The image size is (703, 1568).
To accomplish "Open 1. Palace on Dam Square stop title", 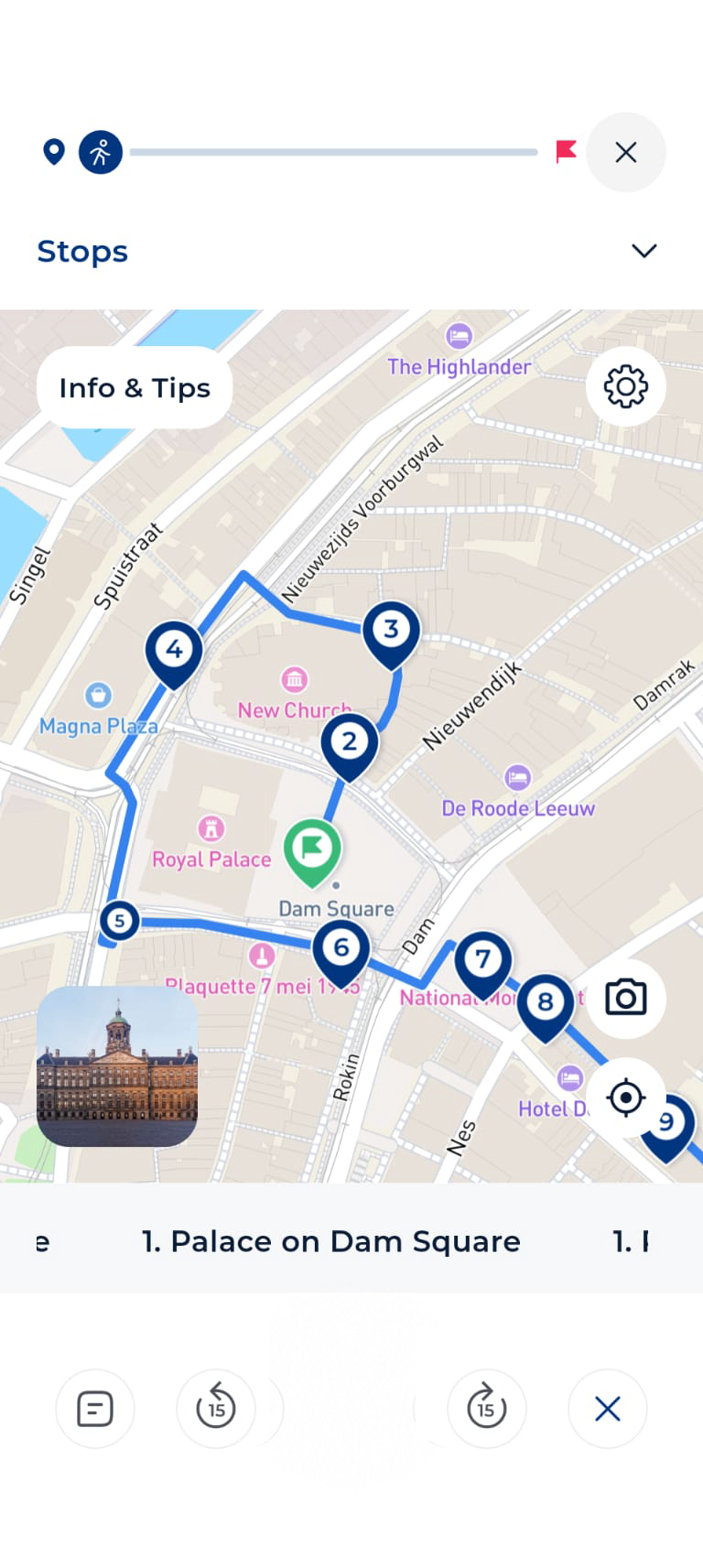I will [x=330, y=1241].
